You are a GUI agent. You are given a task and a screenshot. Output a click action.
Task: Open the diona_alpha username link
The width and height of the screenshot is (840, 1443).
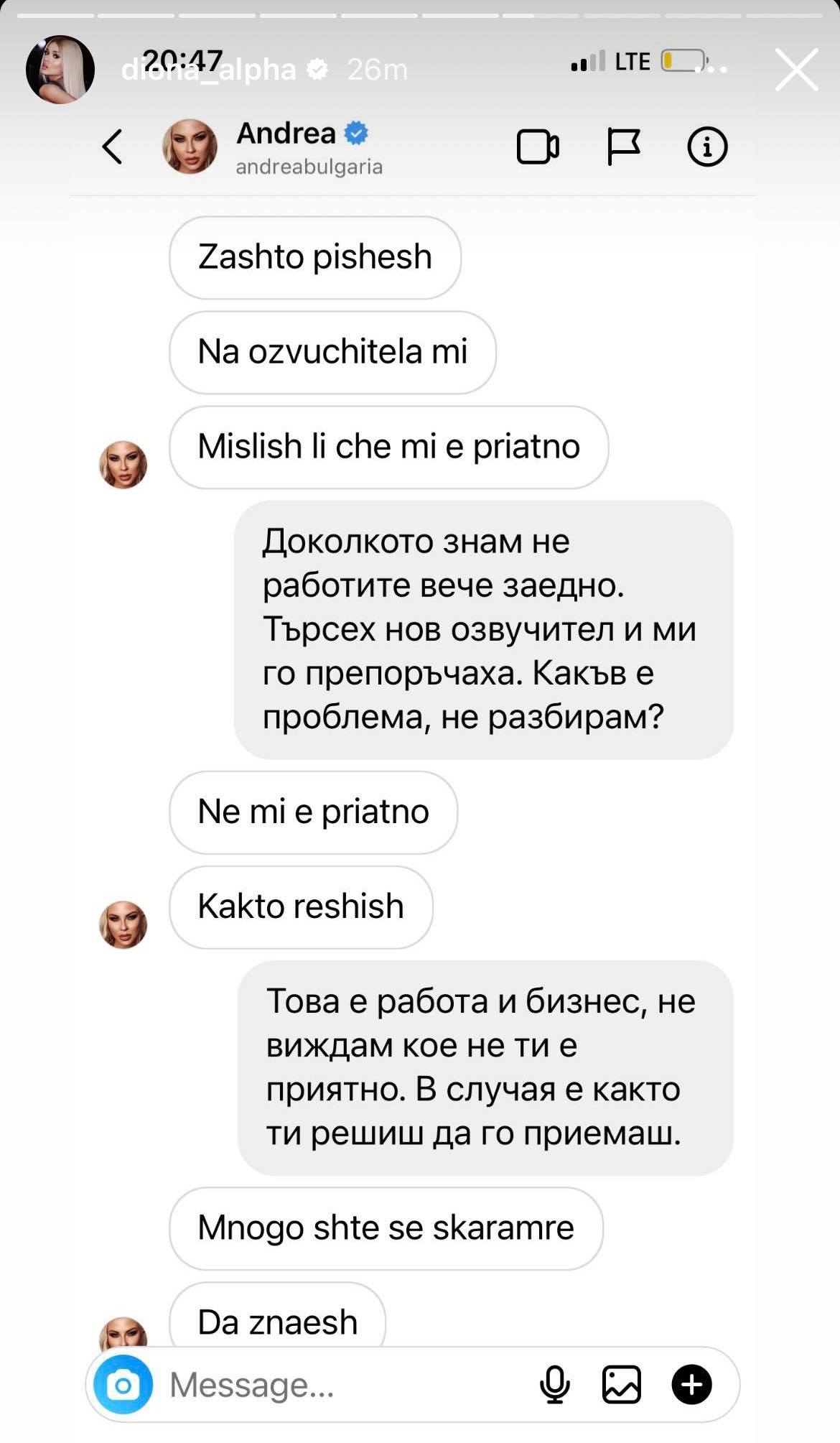pos(208,70)
